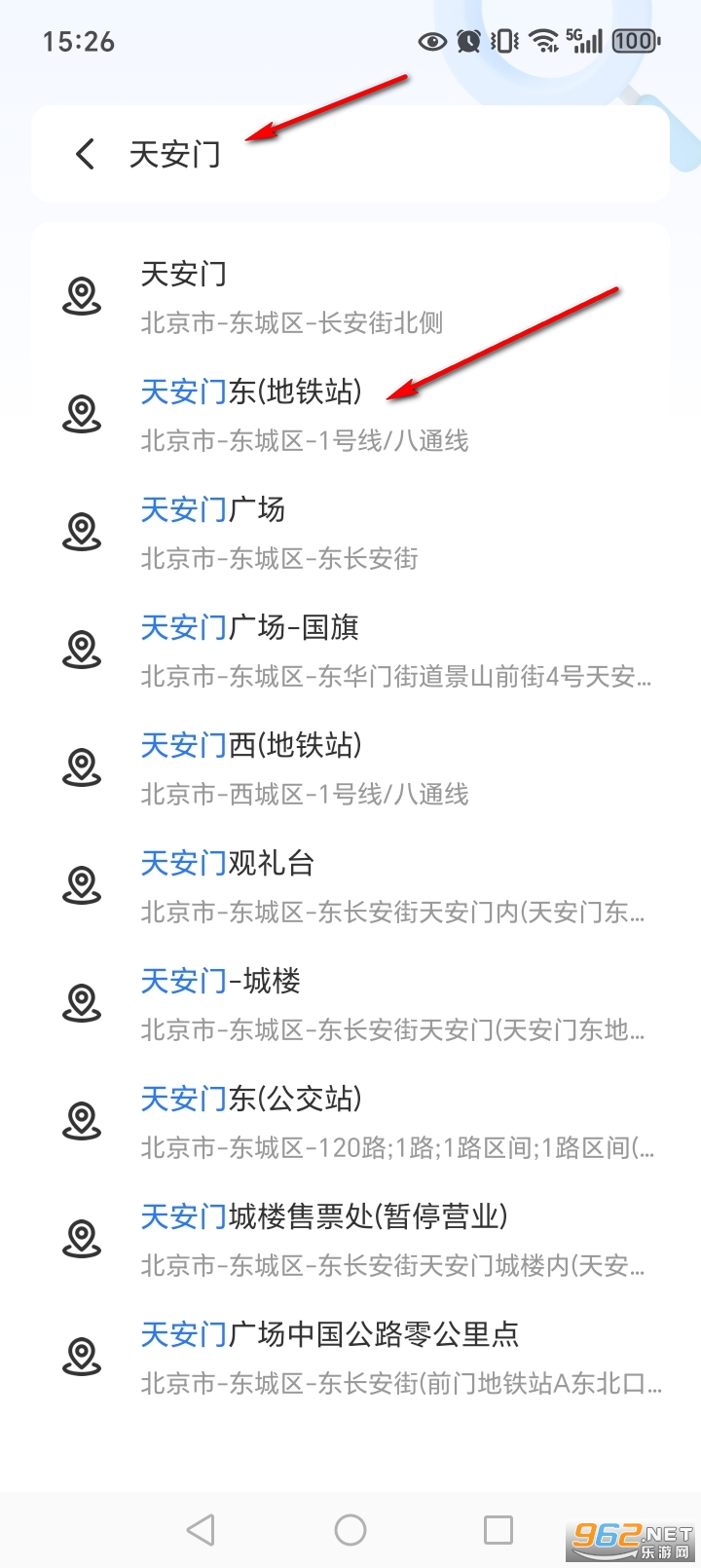The width and height of the screenshot is (701, 1568).
Task: Tap the Wi-Fi icon in the status bar
Action: [x=539, y=41]
